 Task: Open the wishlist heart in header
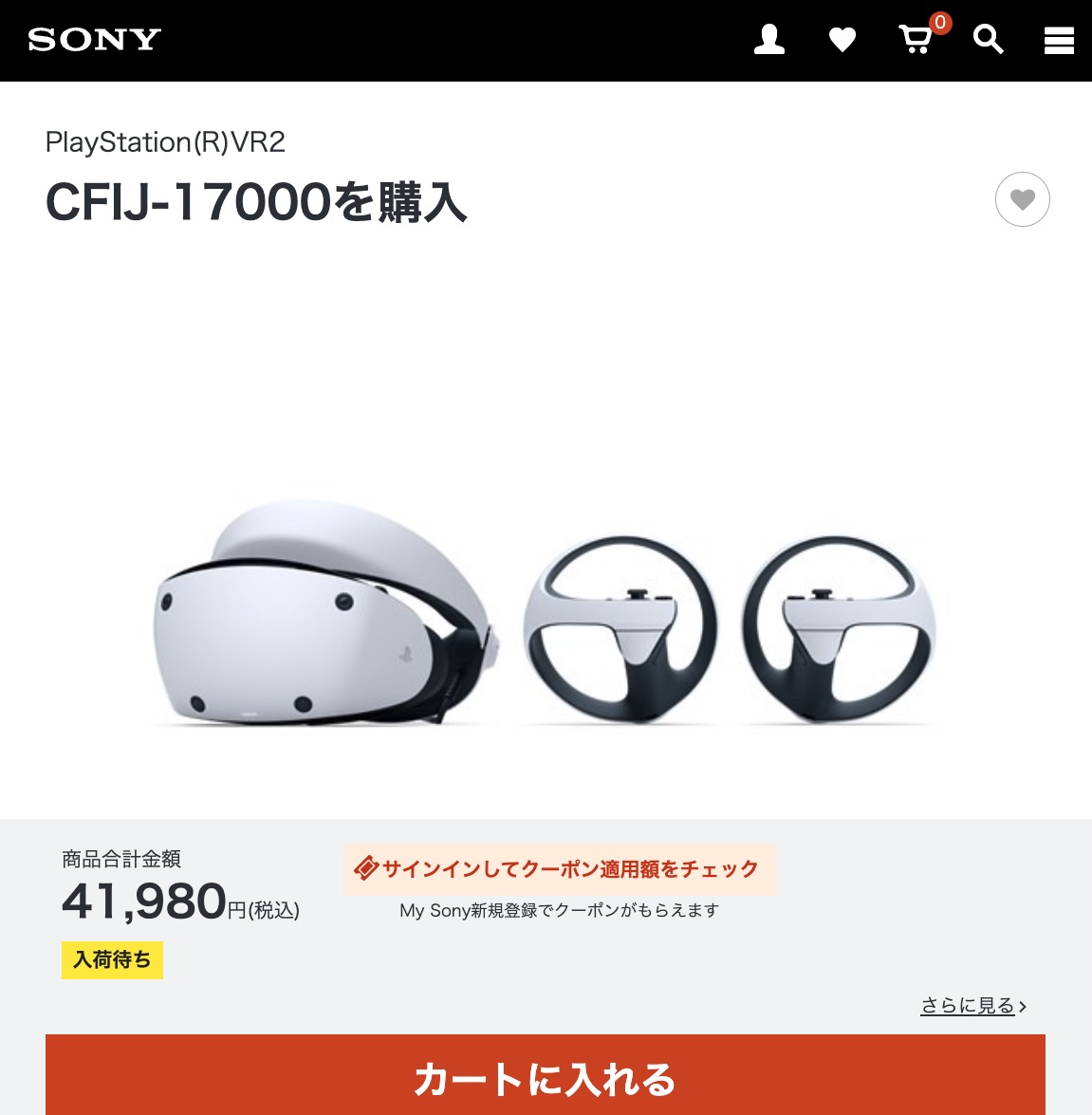point(842,40)
